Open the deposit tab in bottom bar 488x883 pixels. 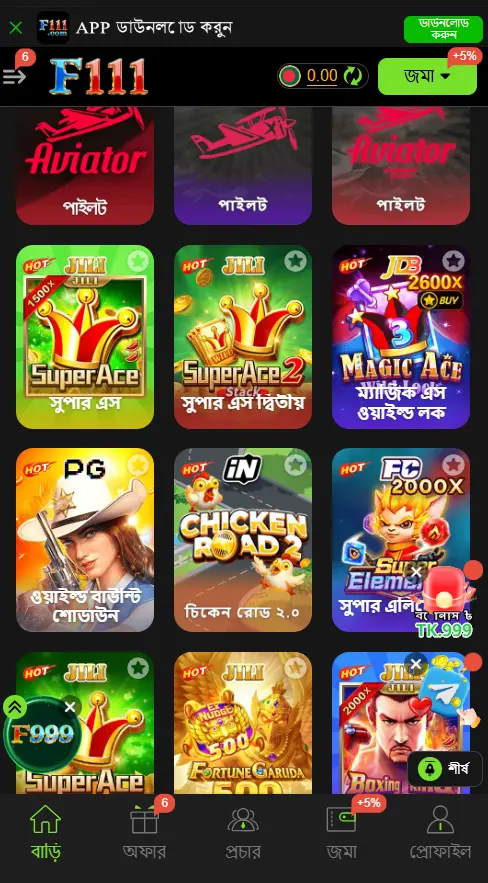(x=342, y=831)
